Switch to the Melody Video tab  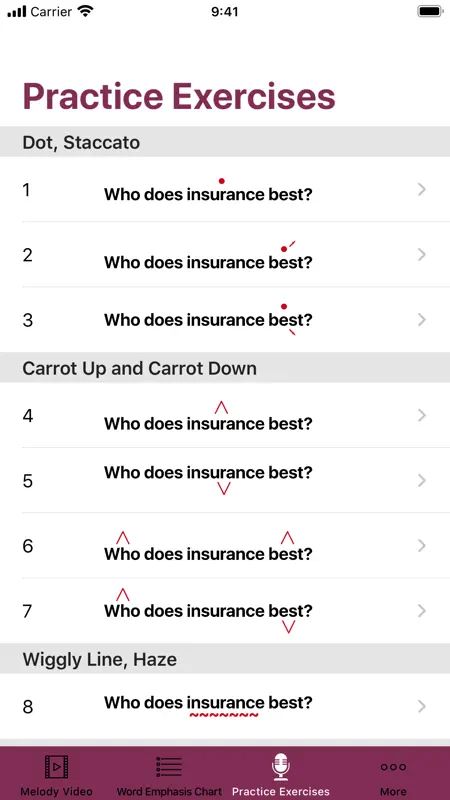[x=57, y=774]
